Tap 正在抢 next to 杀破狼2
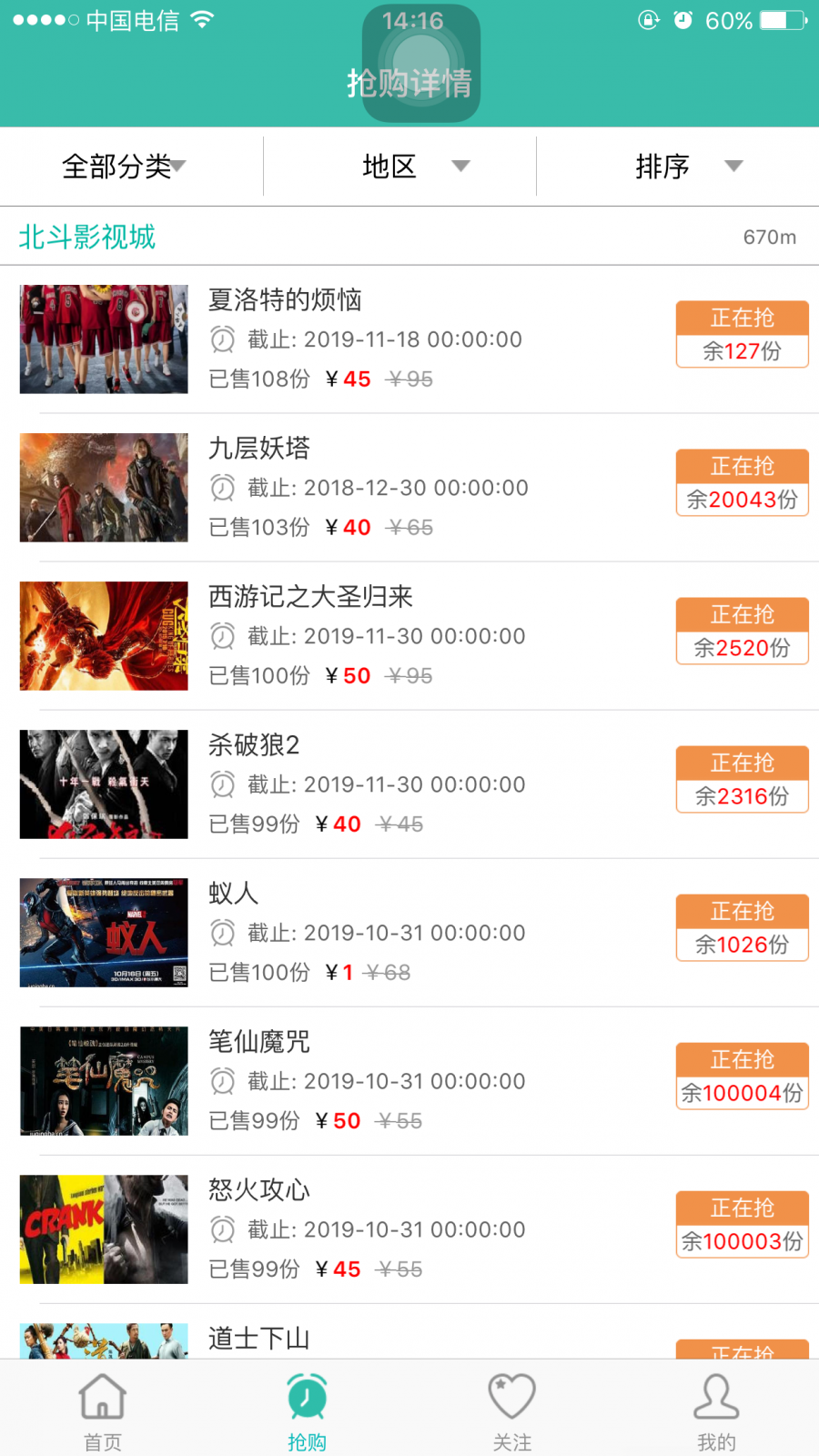 (742, 779)
